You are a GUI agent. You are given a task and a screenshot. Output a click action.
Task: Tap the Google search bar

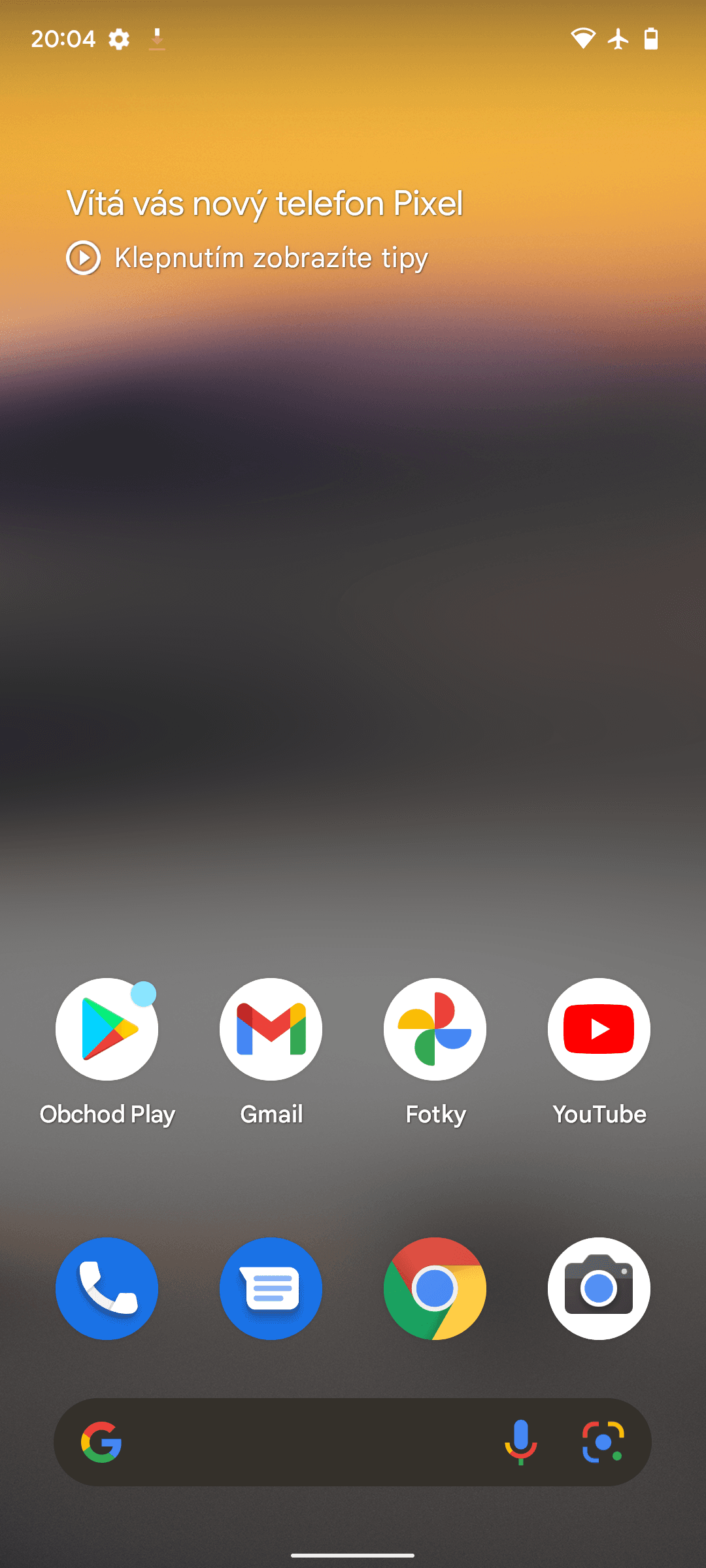coord(301,1442)
